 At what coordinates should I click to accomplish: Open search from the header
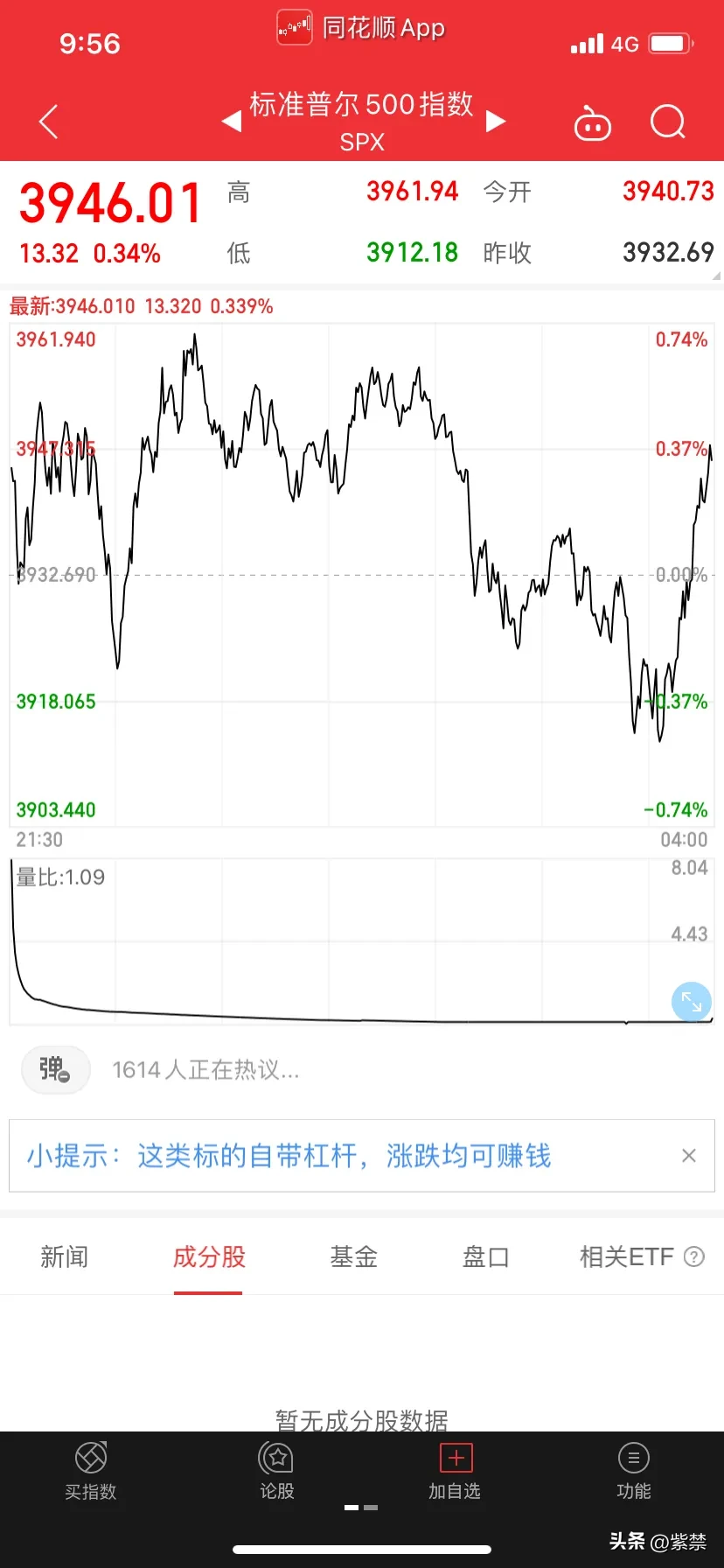click(668, 122)
